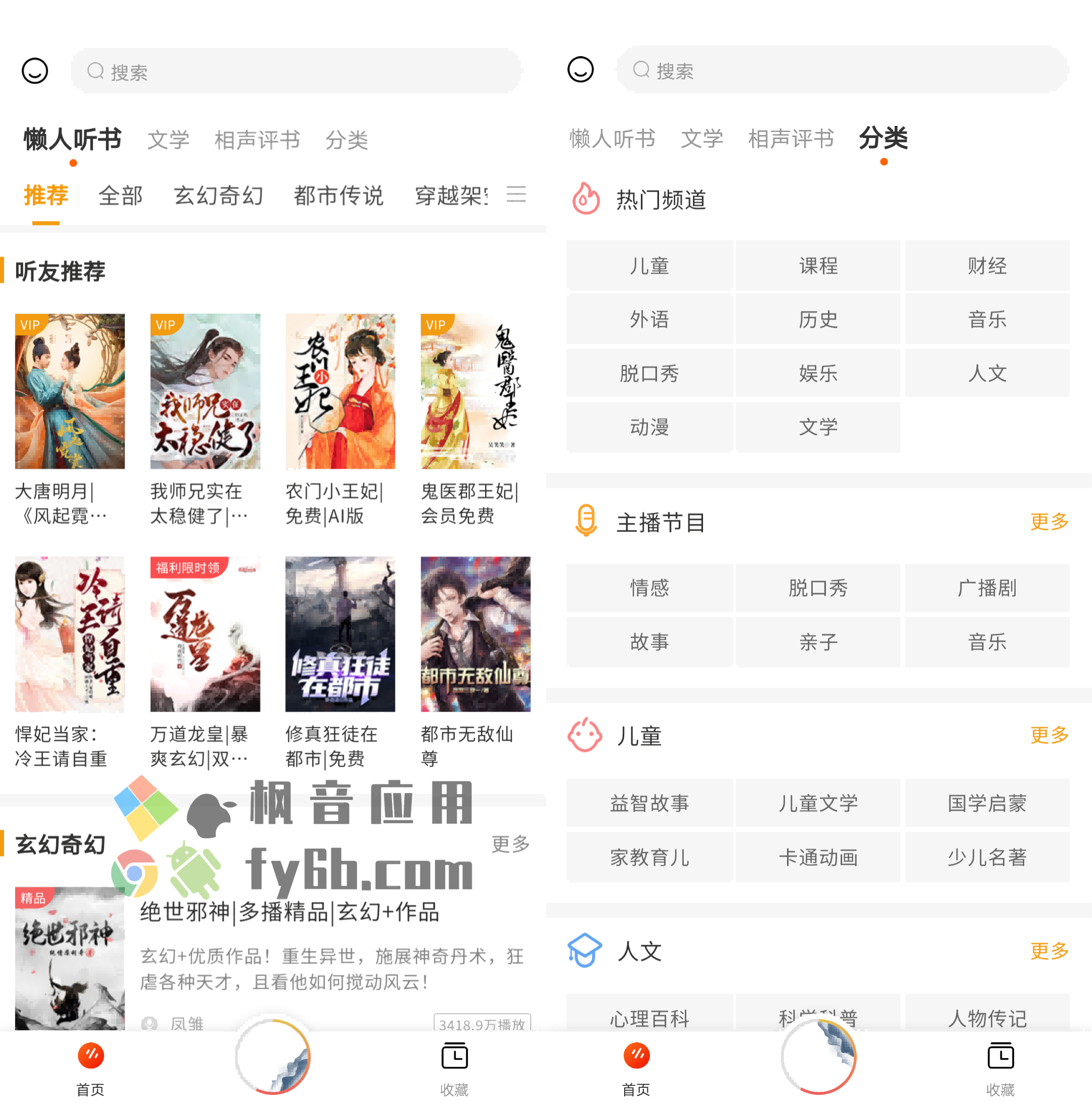Tap 更多 next to 主播节目
Viewport: 1092px width, 1106px height.
(x=1049, y=521)
